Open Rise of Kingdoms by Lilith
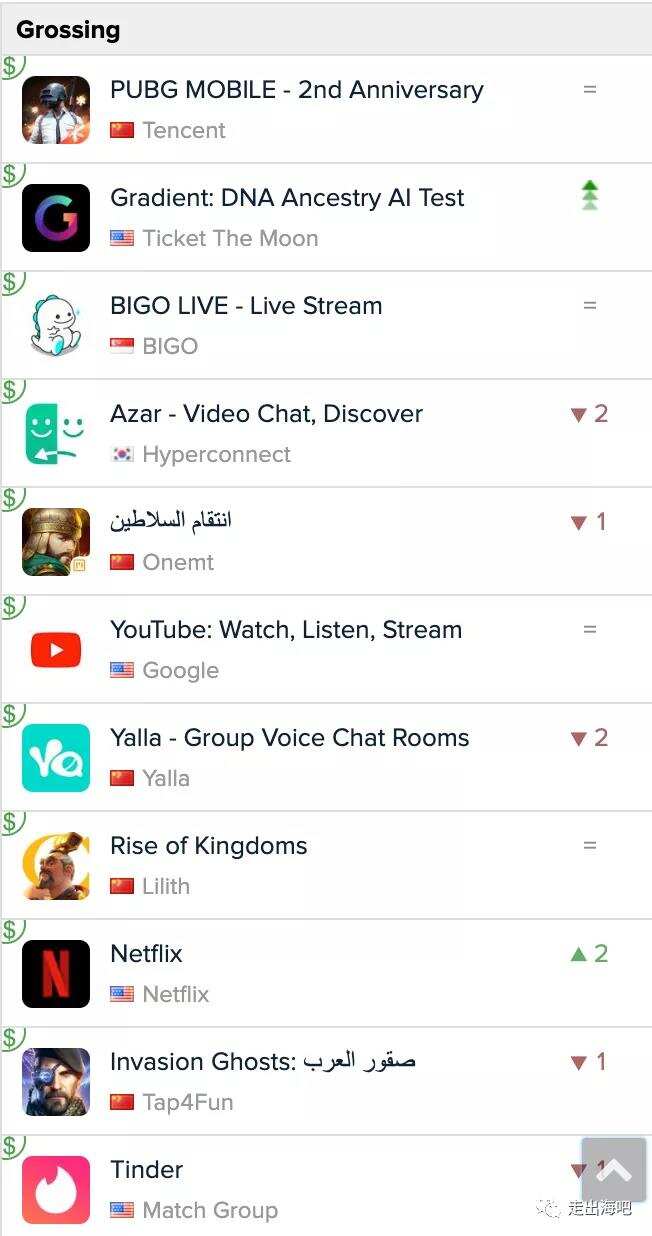This screenshot has width=652, height=1236. [208, 846]
